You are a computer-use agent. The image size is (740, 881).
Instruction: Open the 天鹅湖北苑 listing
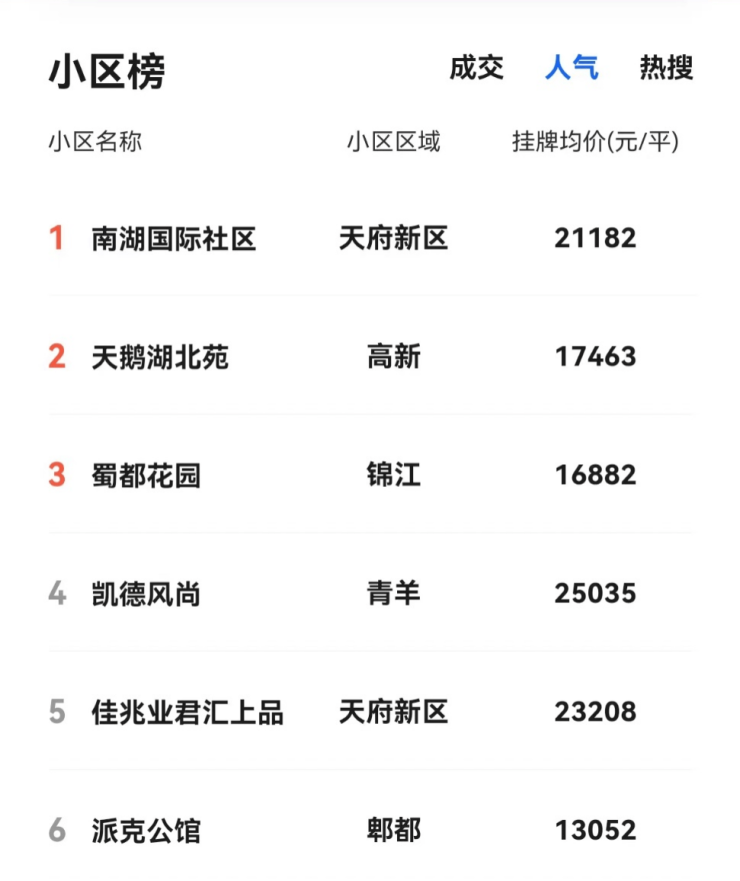160,356
